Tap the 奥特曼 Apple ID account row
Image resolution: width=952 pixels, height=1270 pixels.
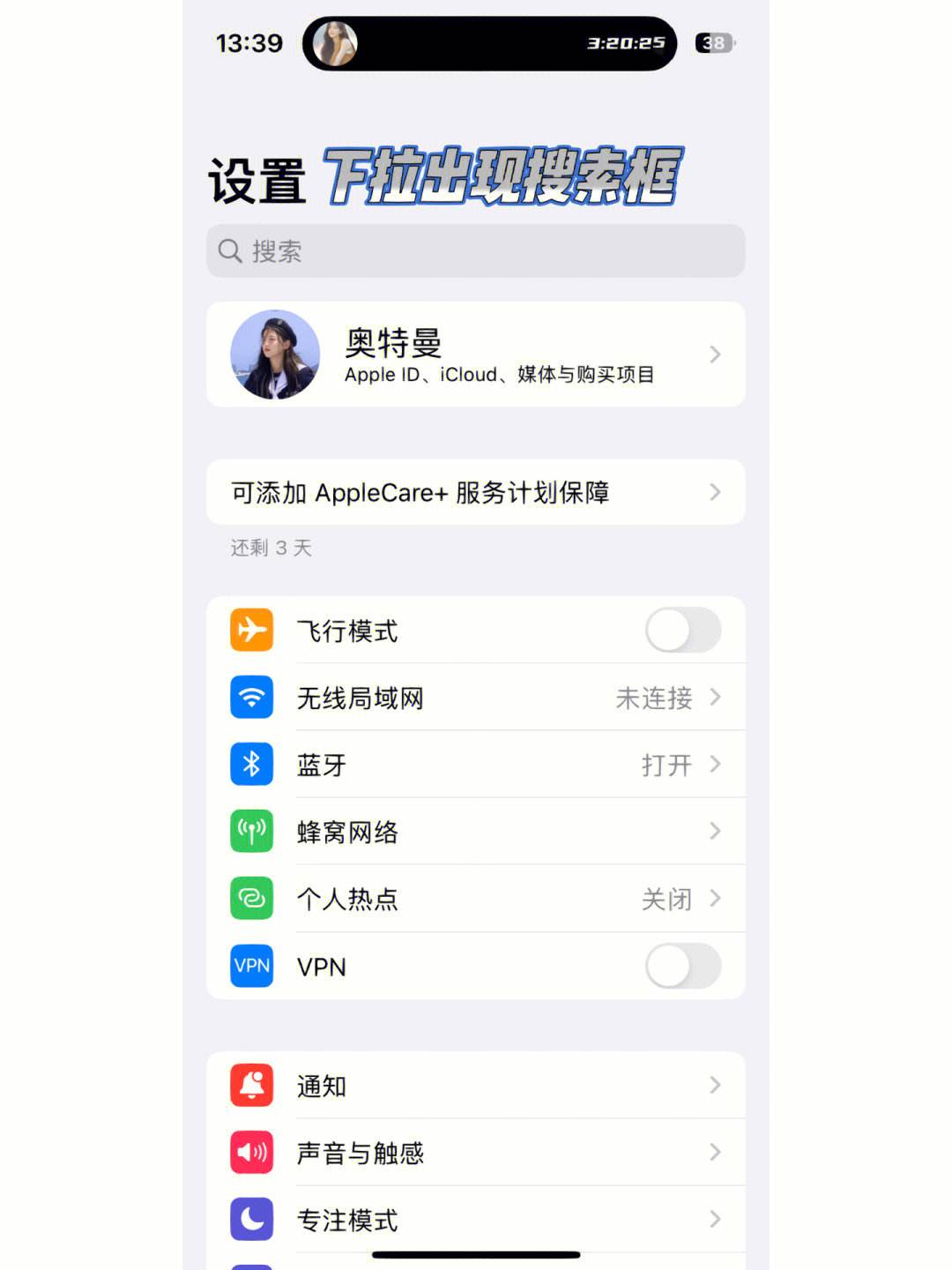pos(476,355)
